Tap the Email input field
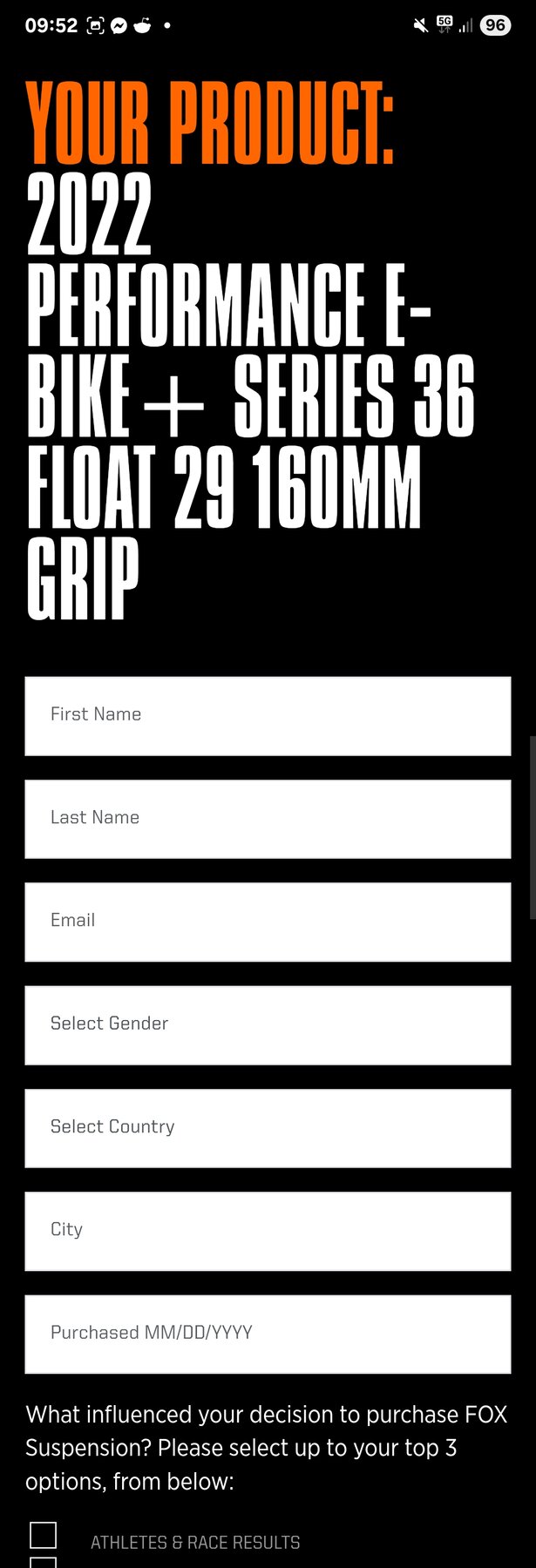The width and height of the screenshot is (536, 1568). coord(268,922)
